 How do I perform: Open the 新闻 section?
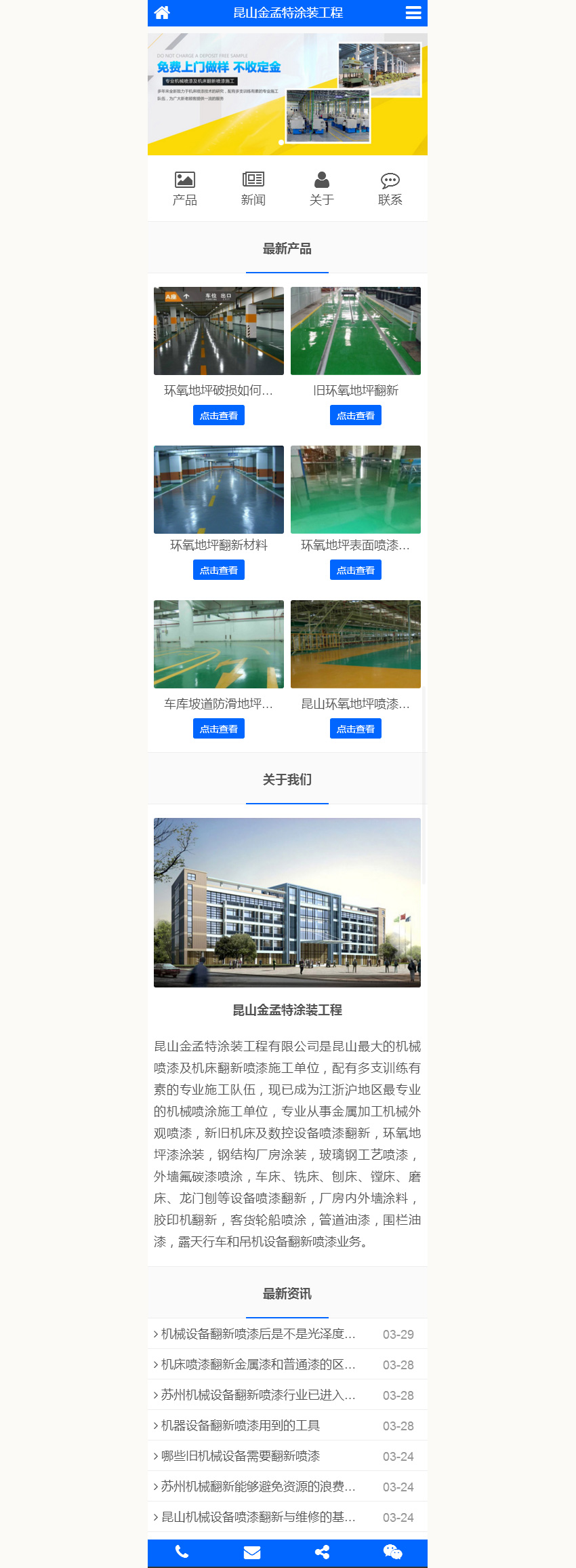(253, 189)
